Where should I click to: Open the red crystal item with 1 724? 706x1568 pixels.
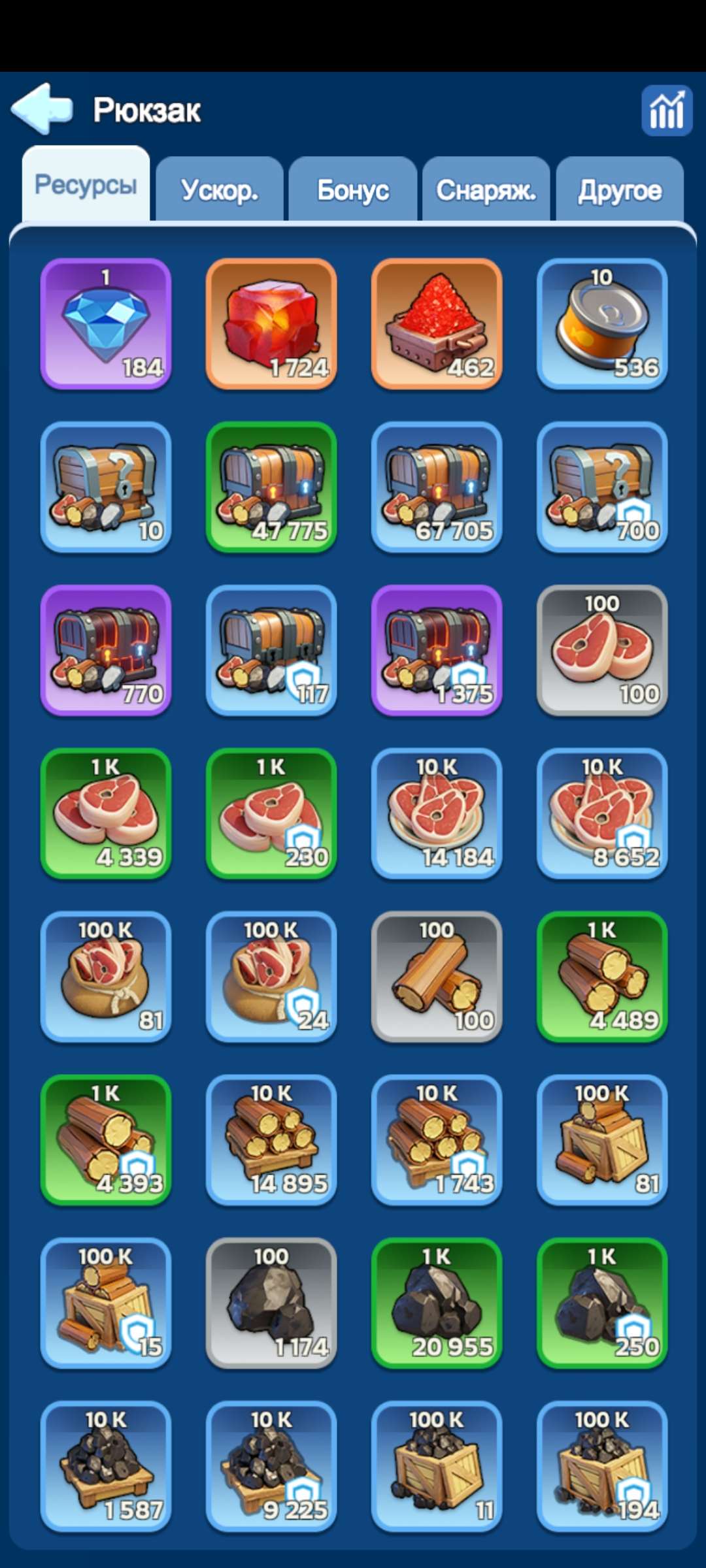click(271, 324)
